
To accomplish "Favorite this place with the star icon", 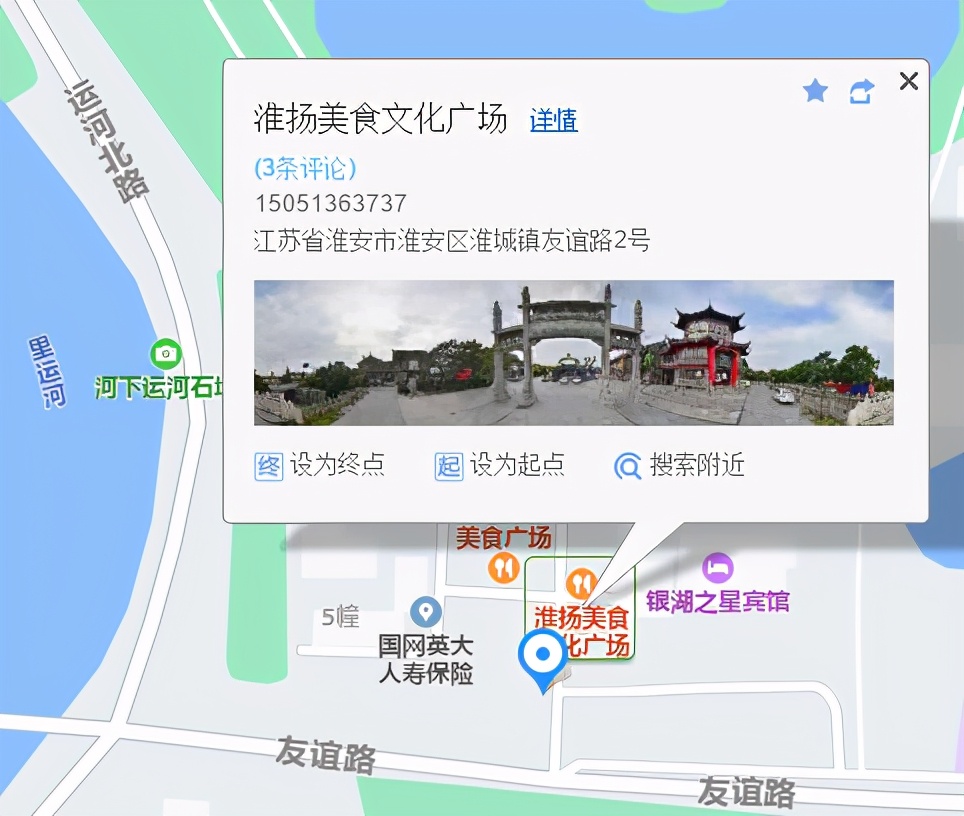I will pyautogui.click(x=816, y=92).
